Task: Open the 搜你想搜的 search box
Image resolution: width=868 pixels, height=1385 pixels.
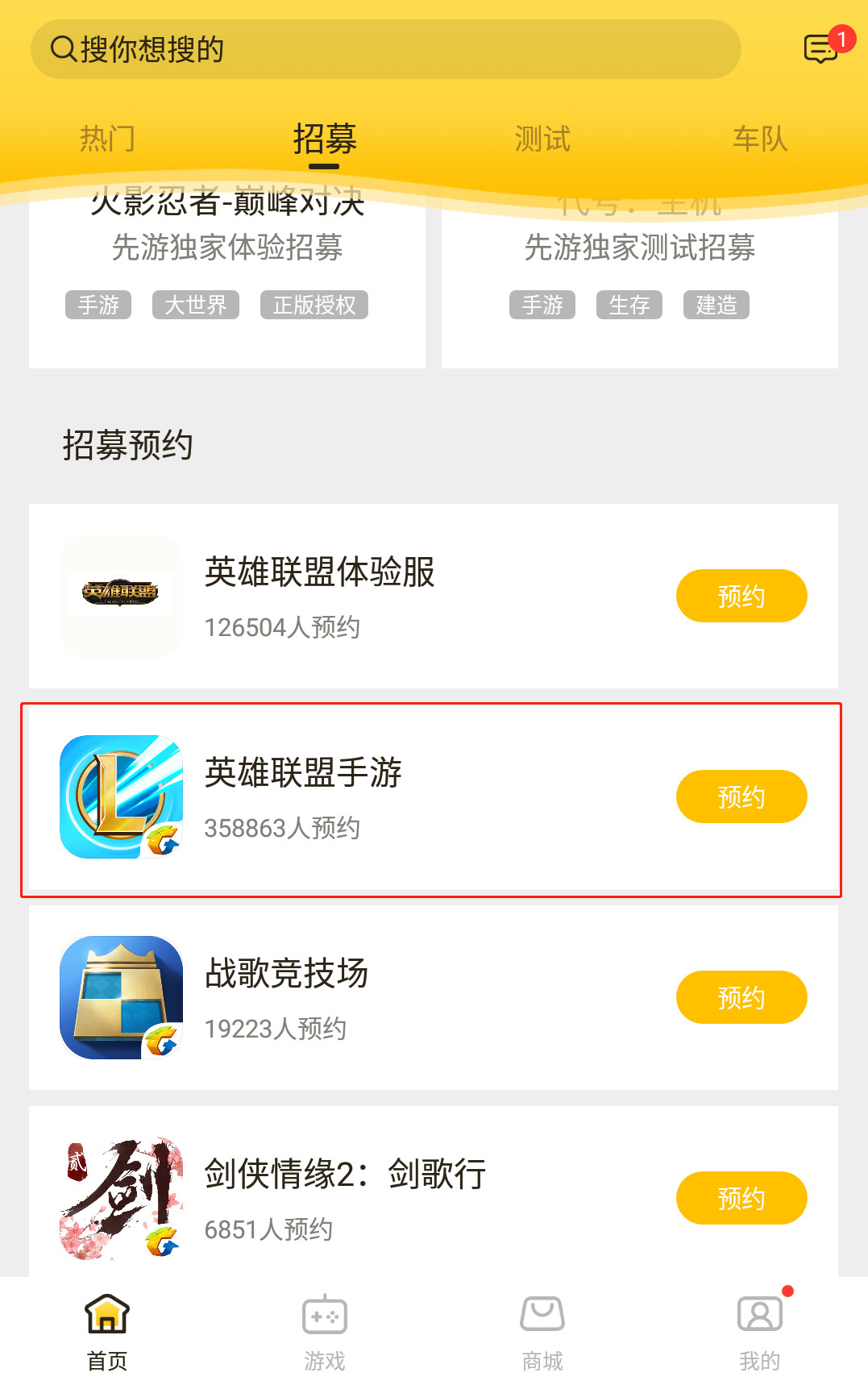Action: point(385,49)
